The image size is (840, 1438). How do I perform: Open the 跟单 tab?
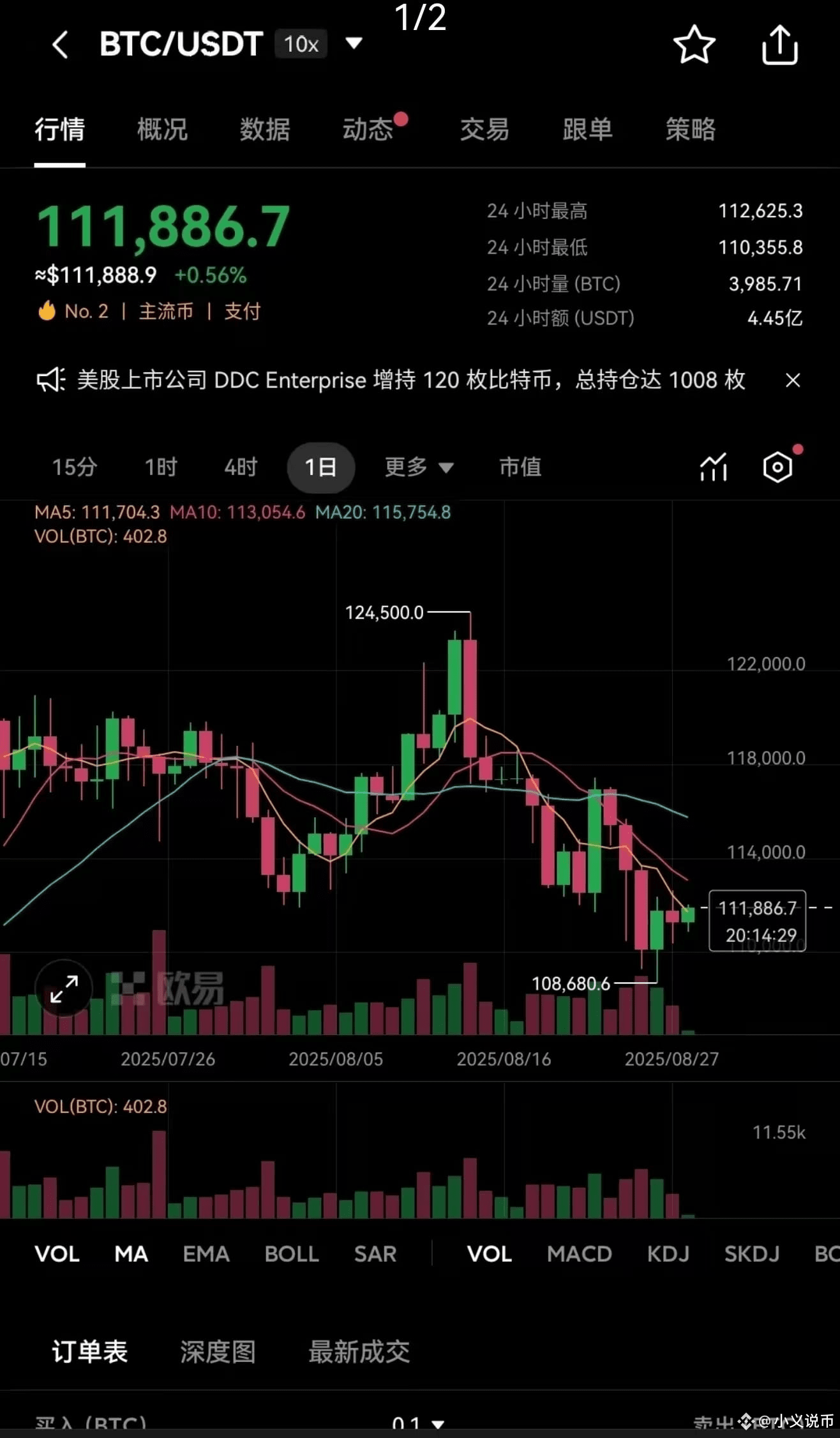pyautogui.click(x=587, y=129)
